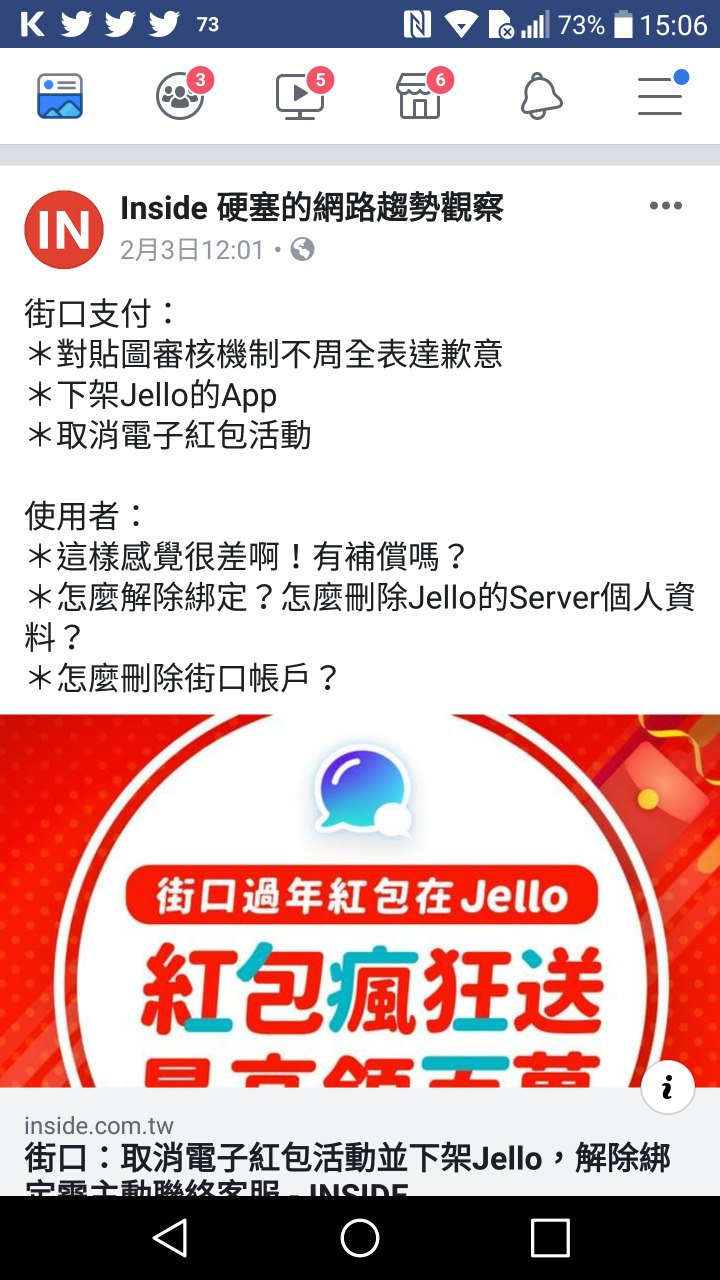Open the Inside 硬塞的網路趨勢觀察 page name
The image size is (720, 1280).
312,208
